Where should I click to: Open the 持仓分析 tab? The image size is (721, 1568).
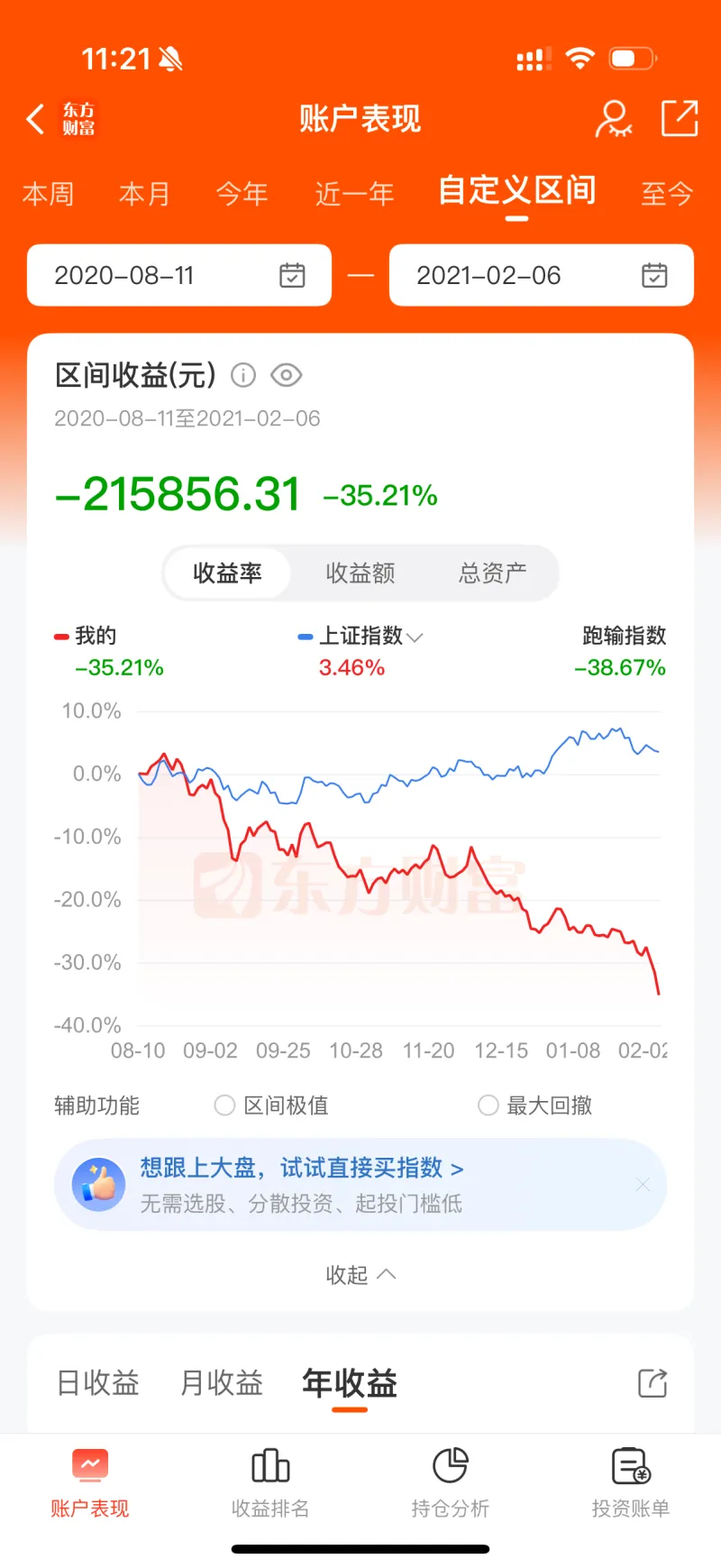[x=450, y=1483]
